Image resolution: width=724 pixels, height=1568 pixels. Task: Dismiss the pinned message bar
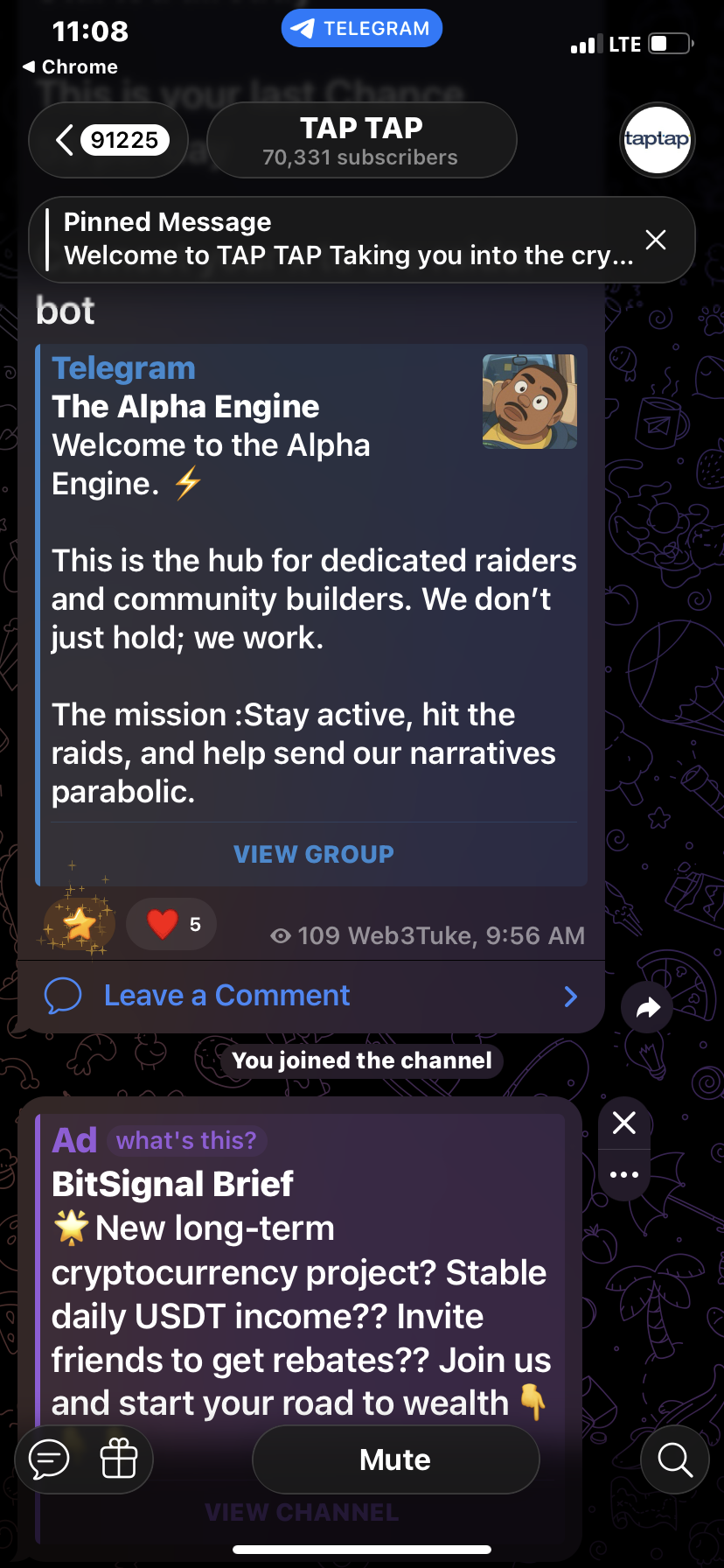tap(656, 240)
